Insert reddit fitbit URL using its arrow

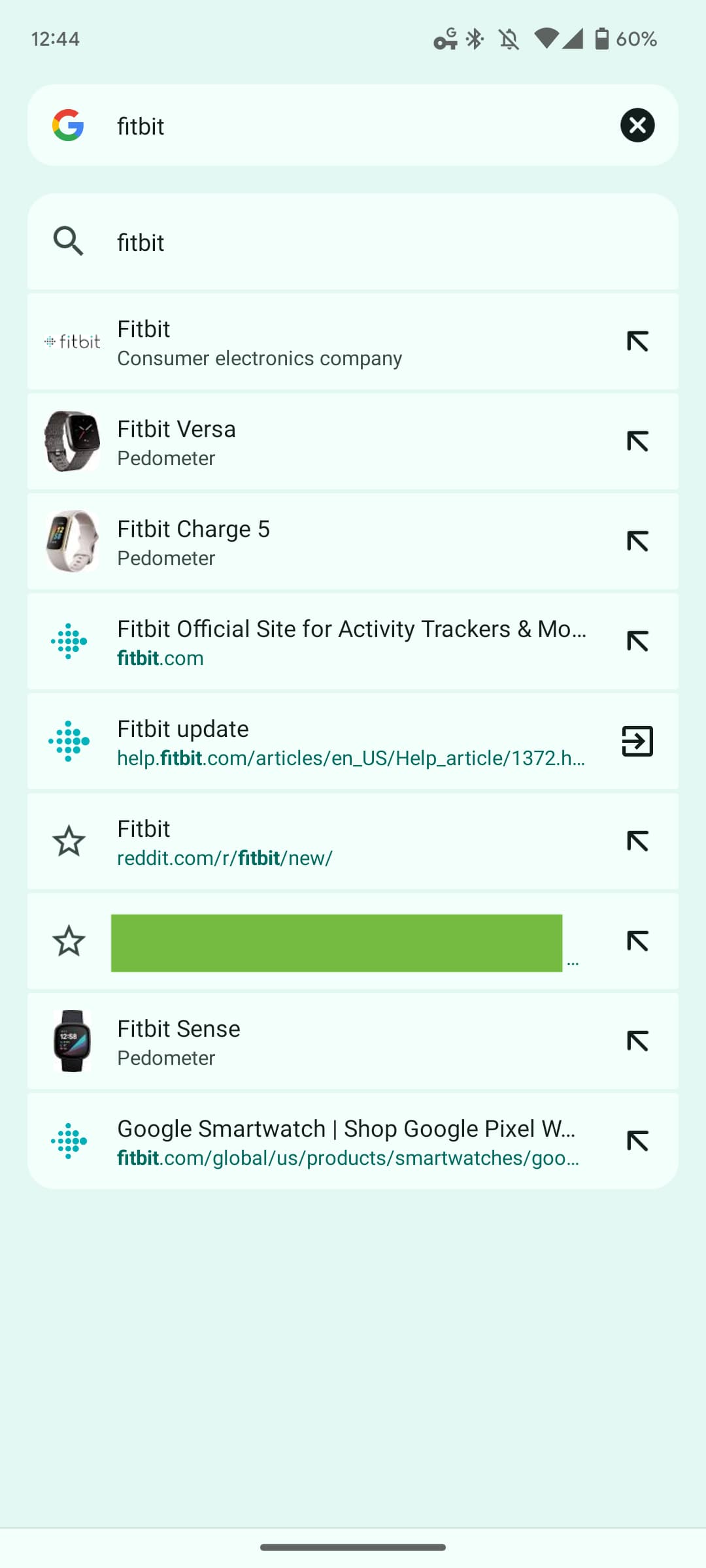coord(637,842)
